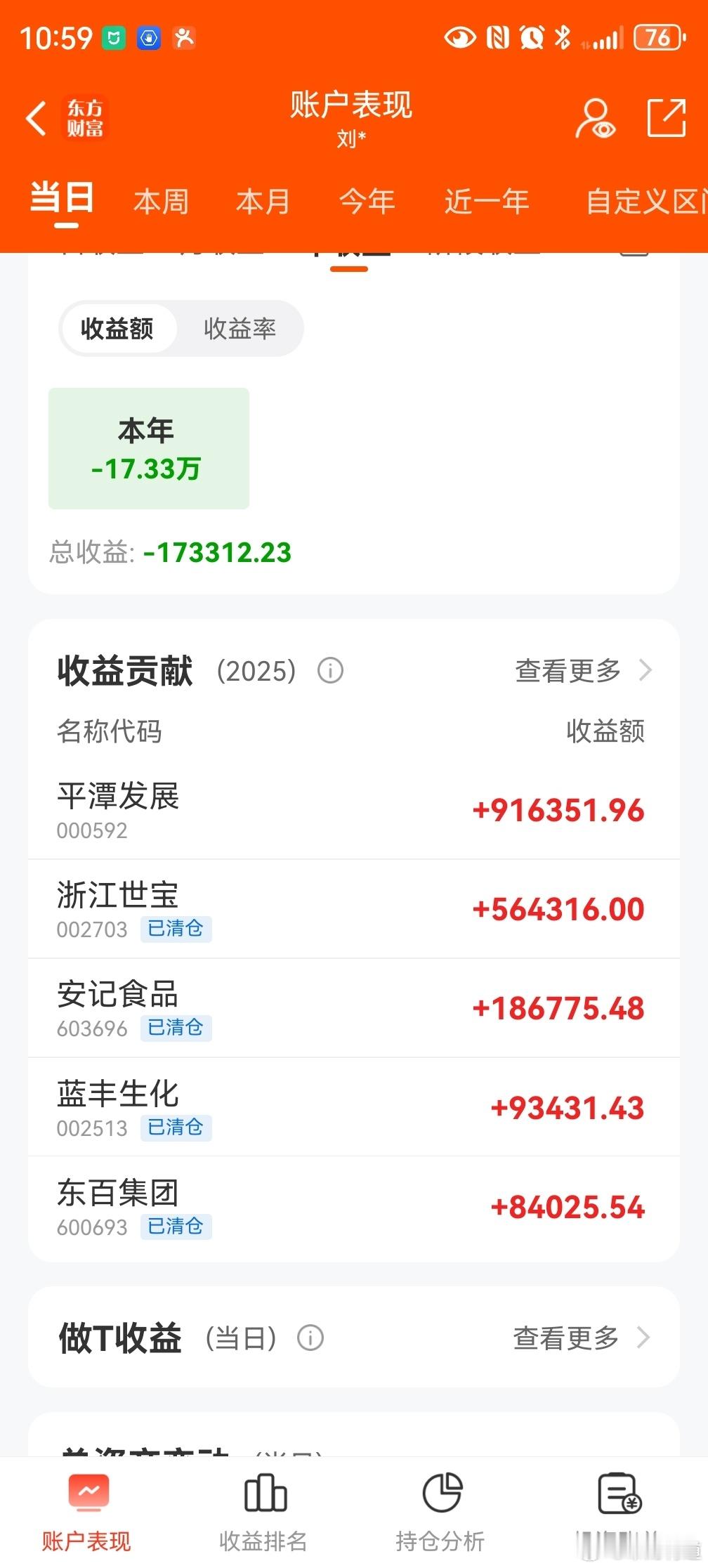Tap the 本年 -17.33万 tile
This screenshot has height=1568, width=708.
[x=148, y=448]
